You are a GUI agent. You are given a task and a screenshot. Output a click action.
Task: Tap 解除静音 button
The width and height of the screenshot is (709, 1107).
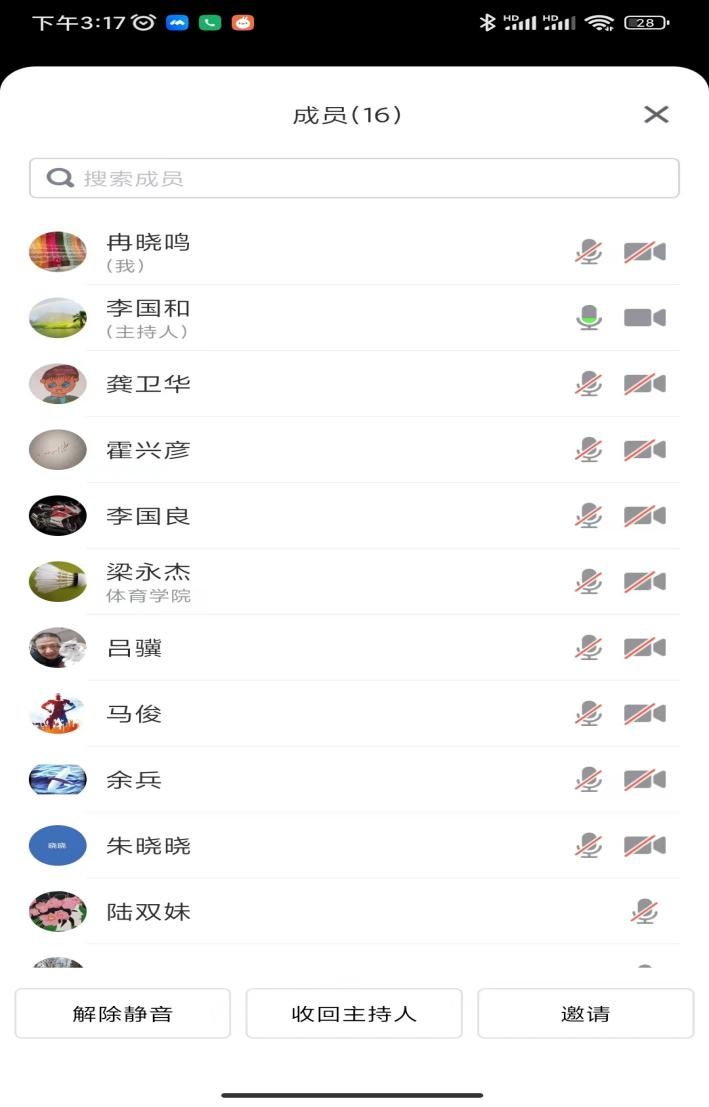[x=122, y=1013]
